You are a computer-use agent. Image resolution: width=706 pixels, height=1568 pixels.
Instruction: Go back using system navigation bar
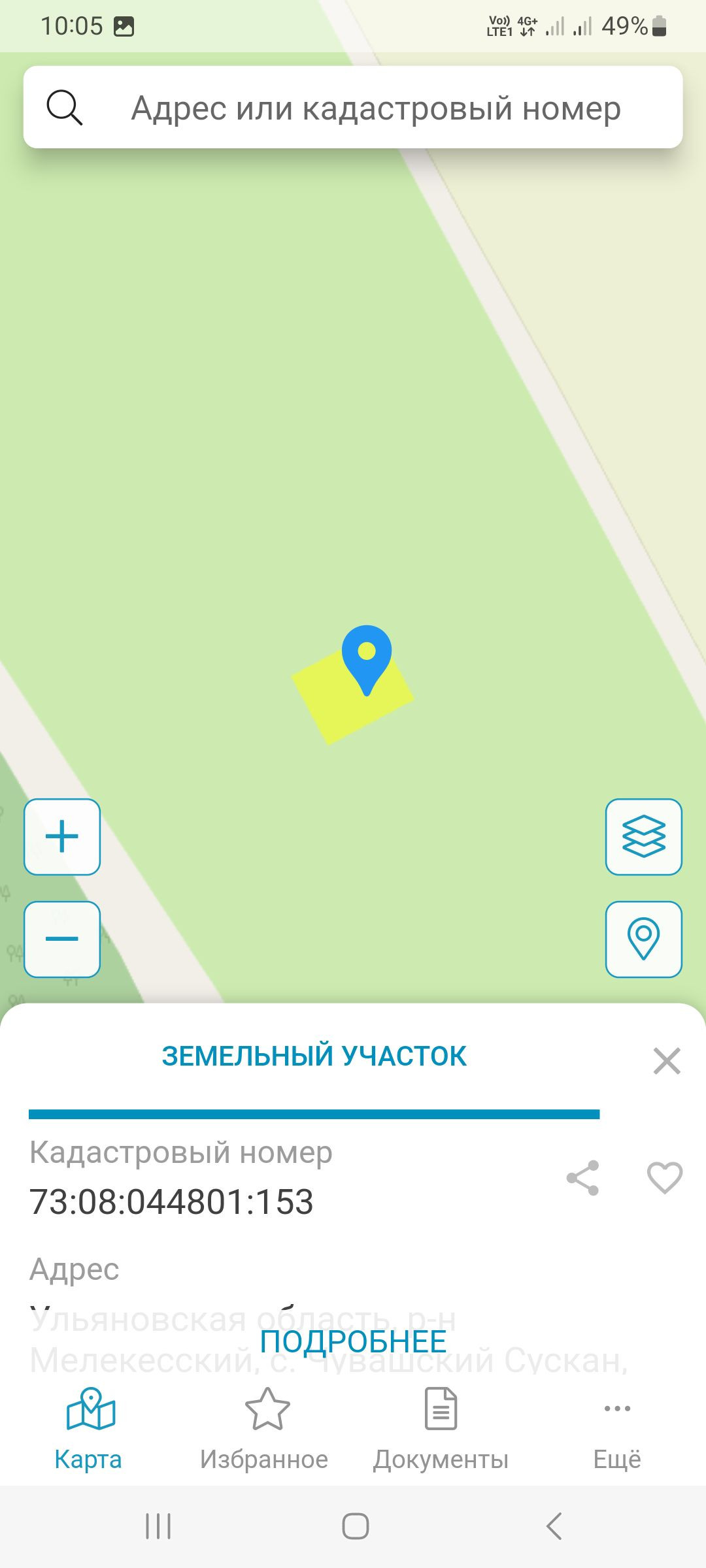pyautogui.click(x=554, y=1526)
